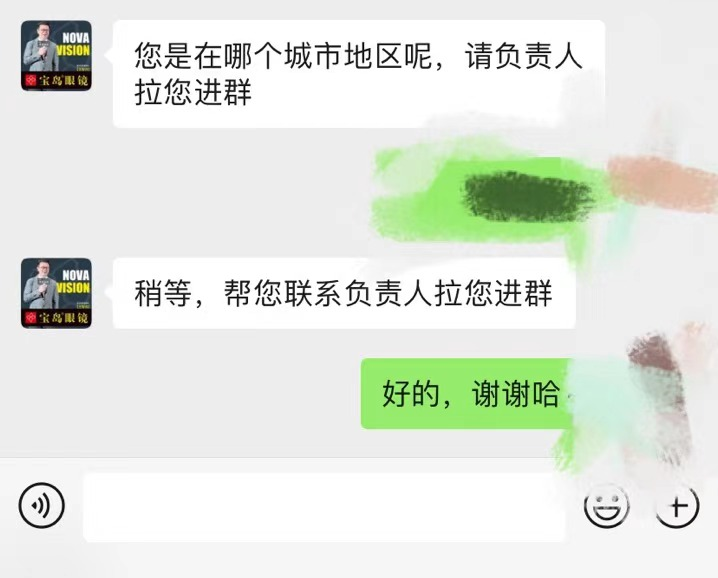This screenshot has width=718, height=578.
Task: Focus the message text input field
Action: click(325, 507)
